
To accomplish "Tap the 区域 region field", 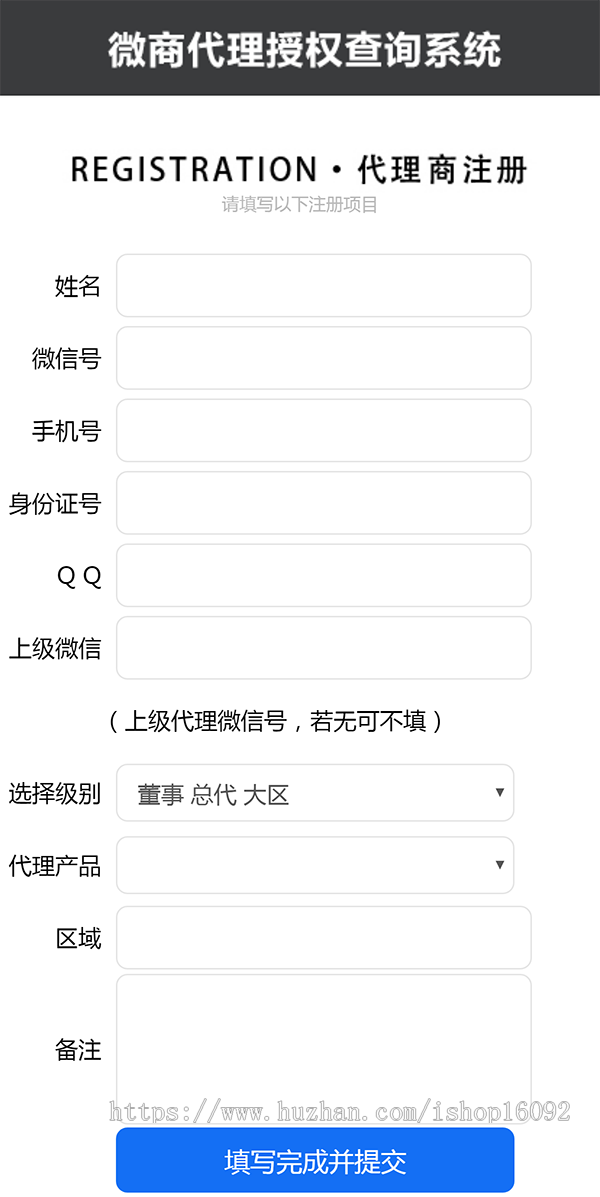I will 323,938.
